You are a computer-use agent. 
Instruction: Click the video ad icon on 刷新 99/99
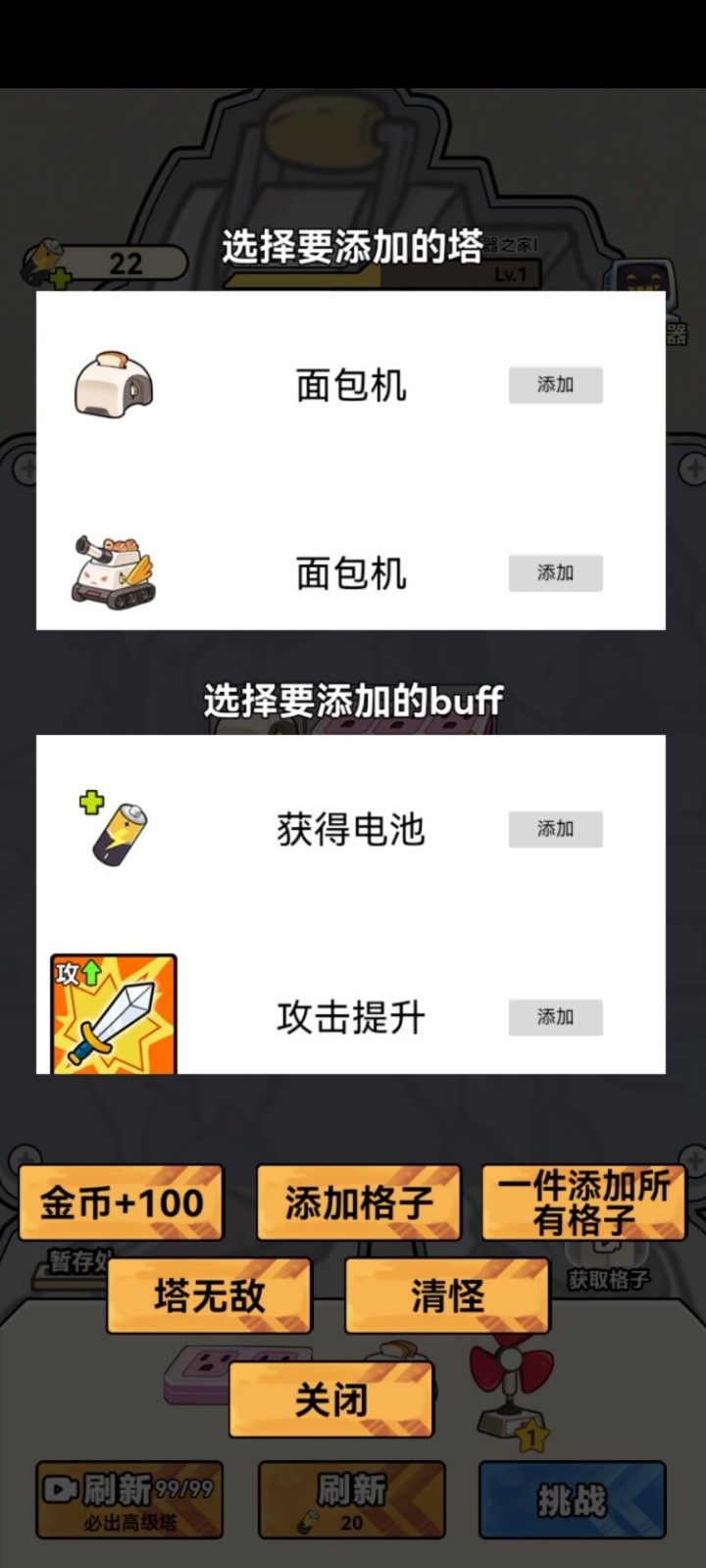coord(62,1488)
